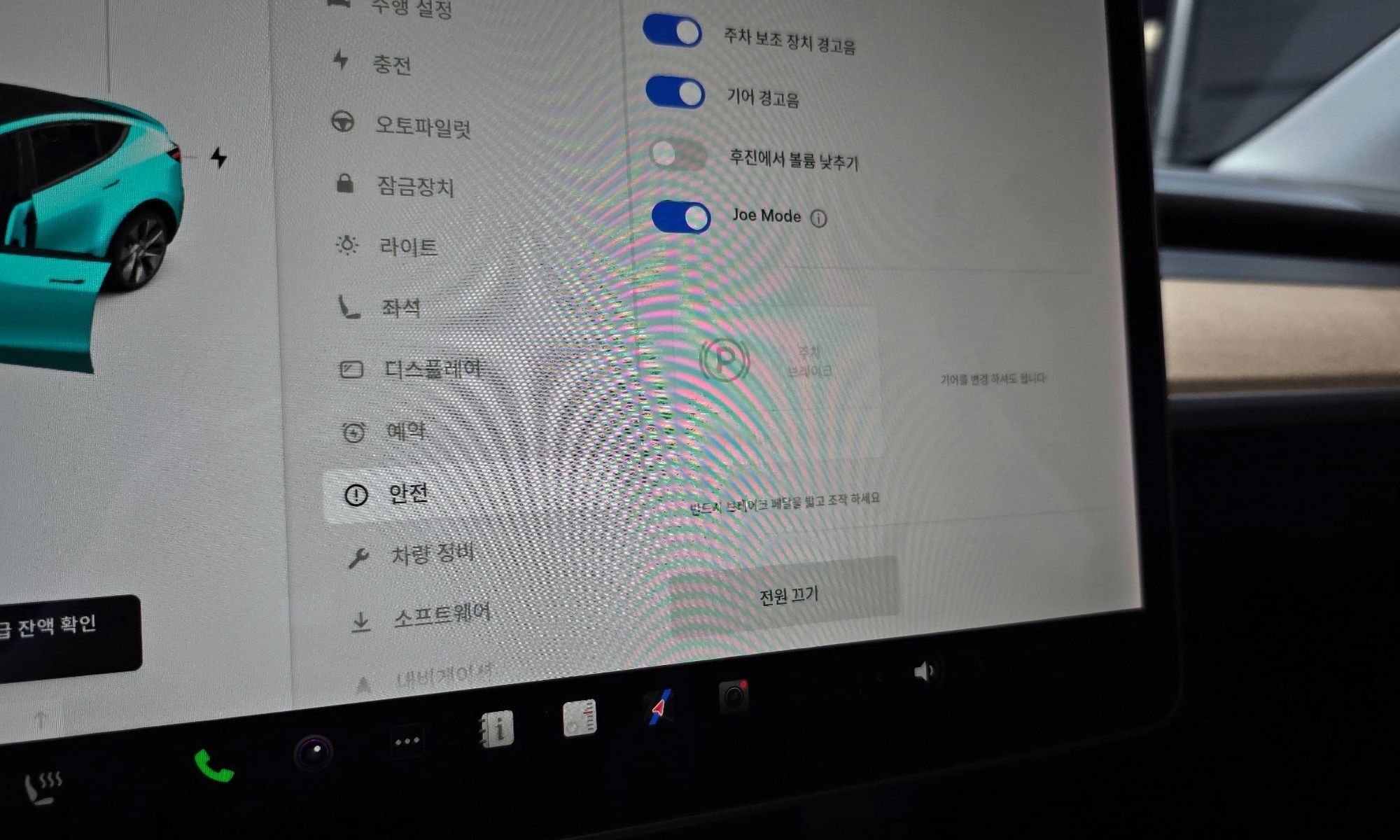Image resolution: width=1400 pixels, height=840 pixels.
Task: Open the 잠금장치 locks menu
Action: (x=414, y=186)
